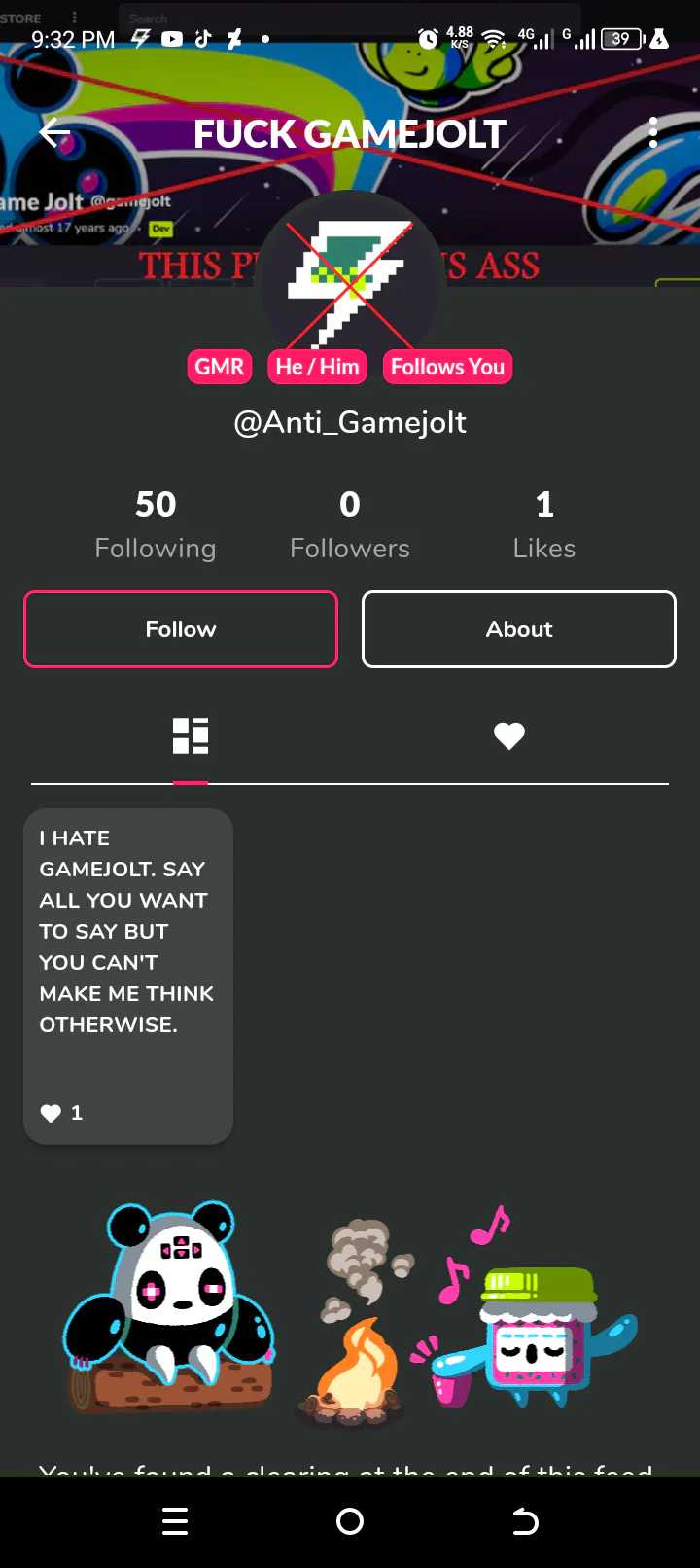This screenshot has height=1568, width=700.
Task: Select the posts grid tab
Action: 191,736
